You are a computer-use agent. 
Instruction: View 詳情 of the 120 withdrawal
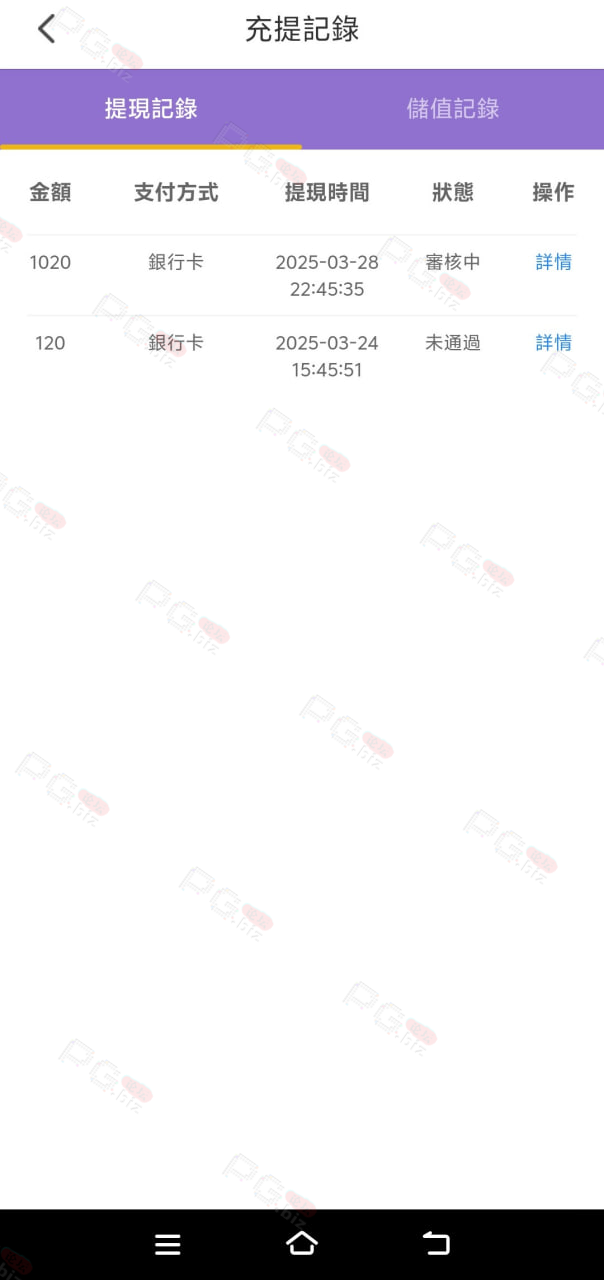click(x=554, y=343)
